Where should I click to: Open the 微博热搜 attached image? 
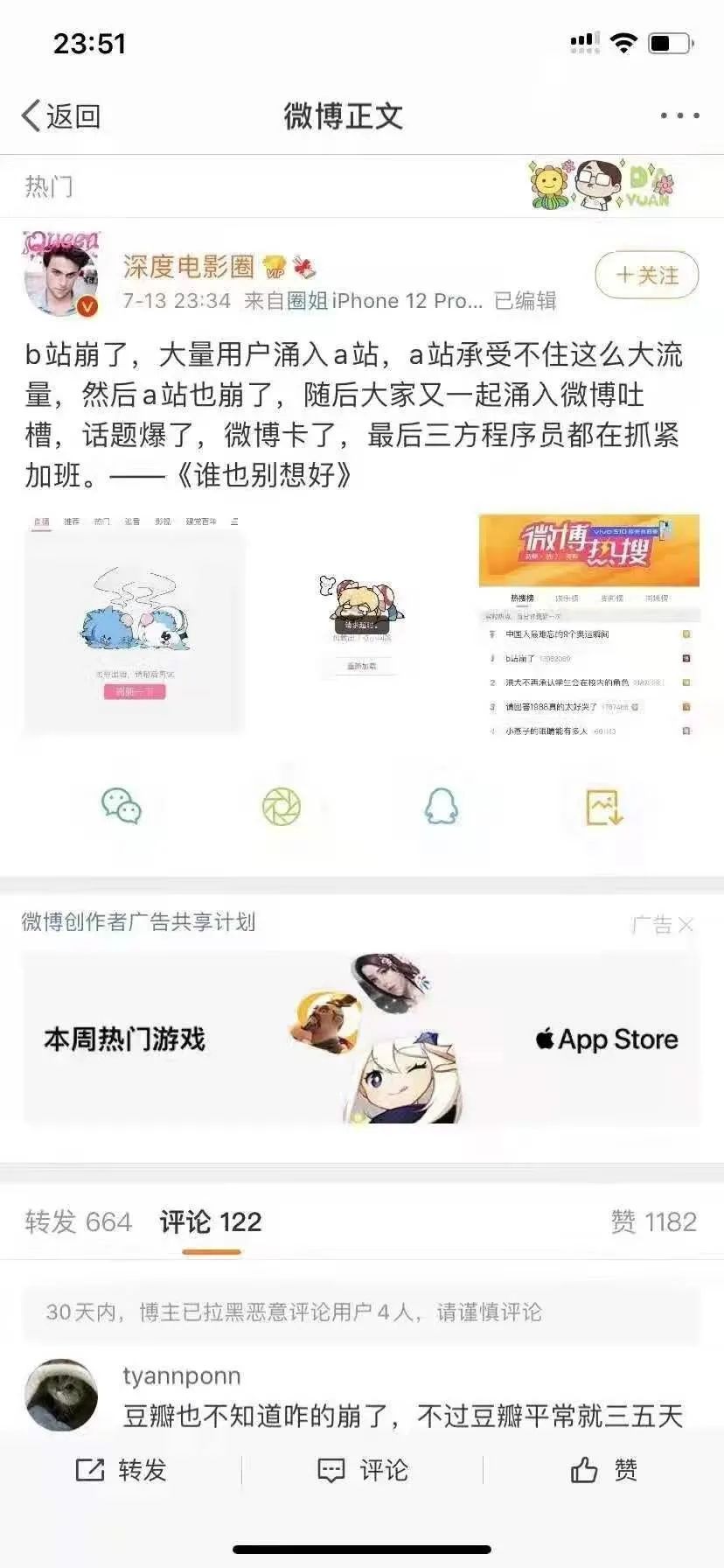click(x=588, y=623)
